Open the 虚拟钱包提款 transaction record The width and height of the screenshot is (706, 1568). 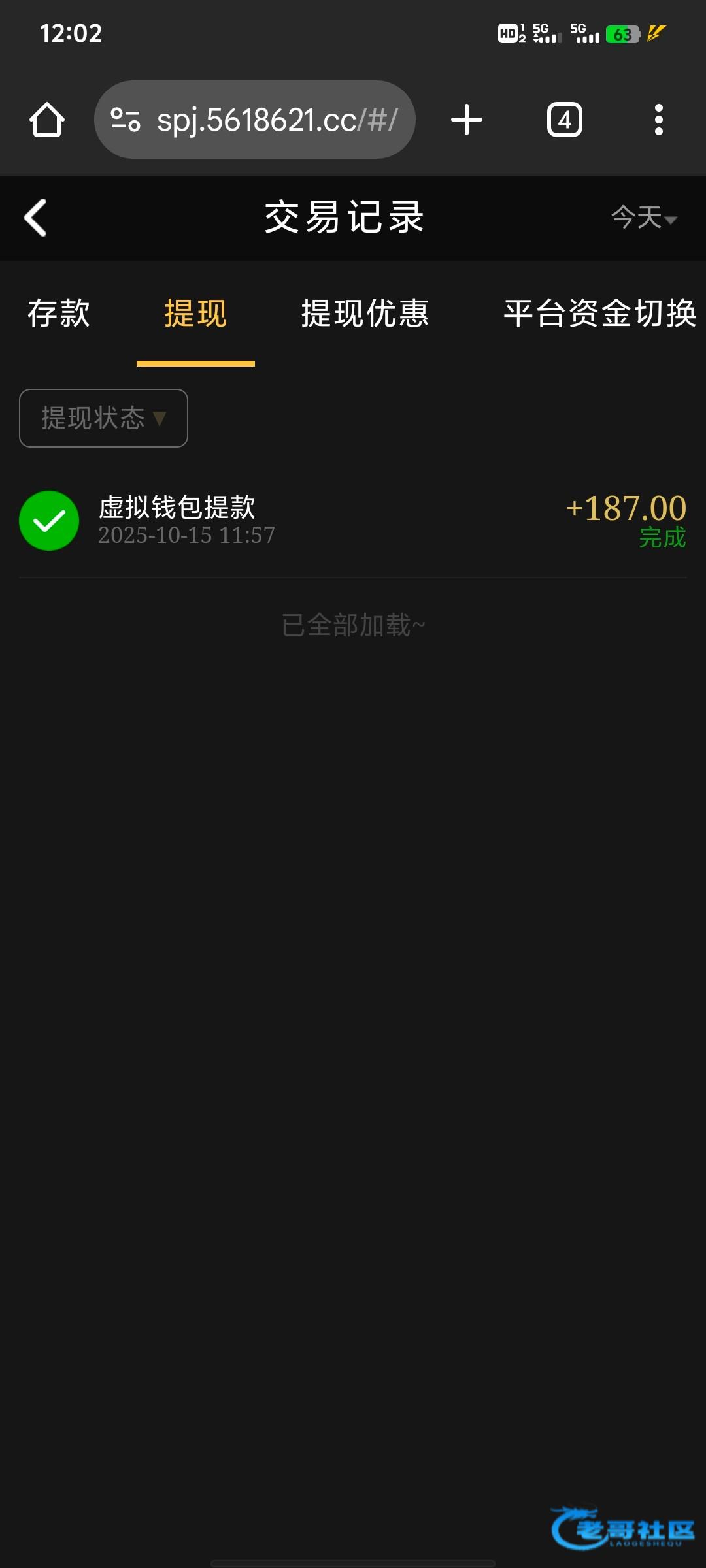tap(353, 521)
